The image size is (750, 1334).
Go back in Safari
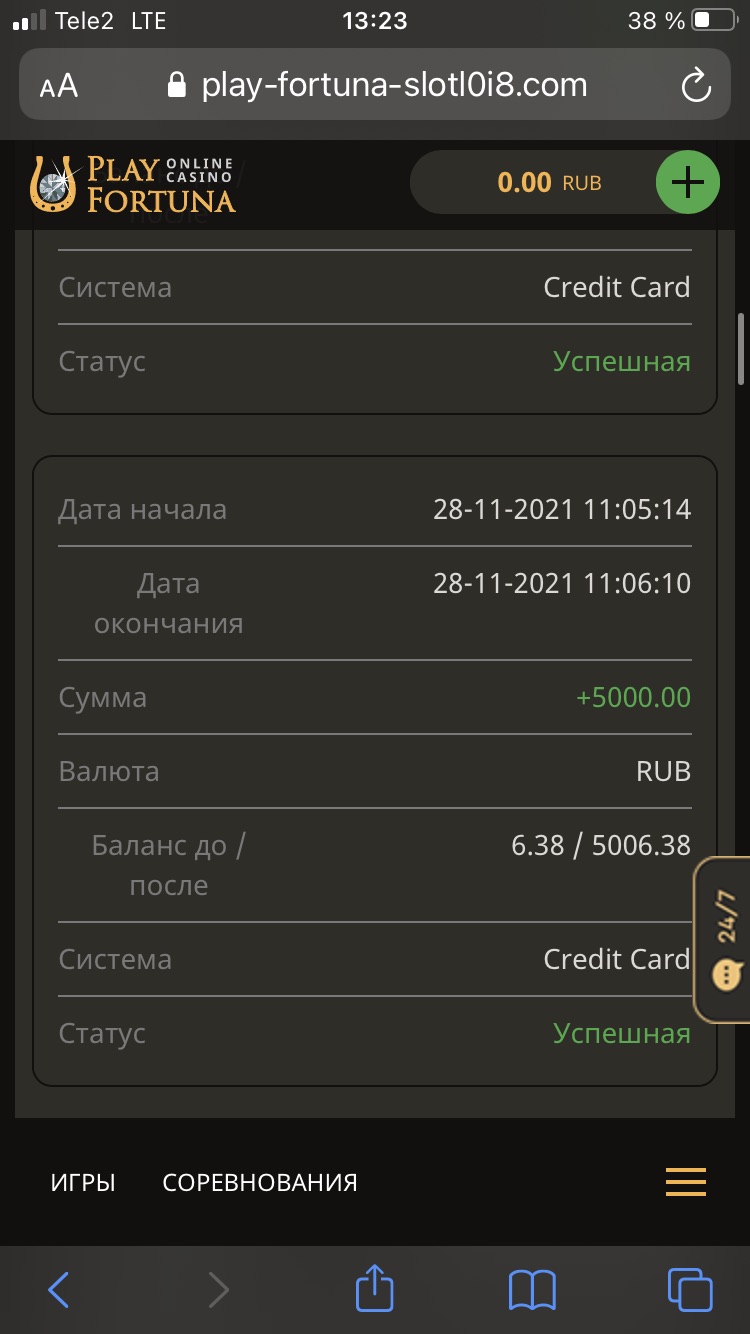tap(59, 1290)
